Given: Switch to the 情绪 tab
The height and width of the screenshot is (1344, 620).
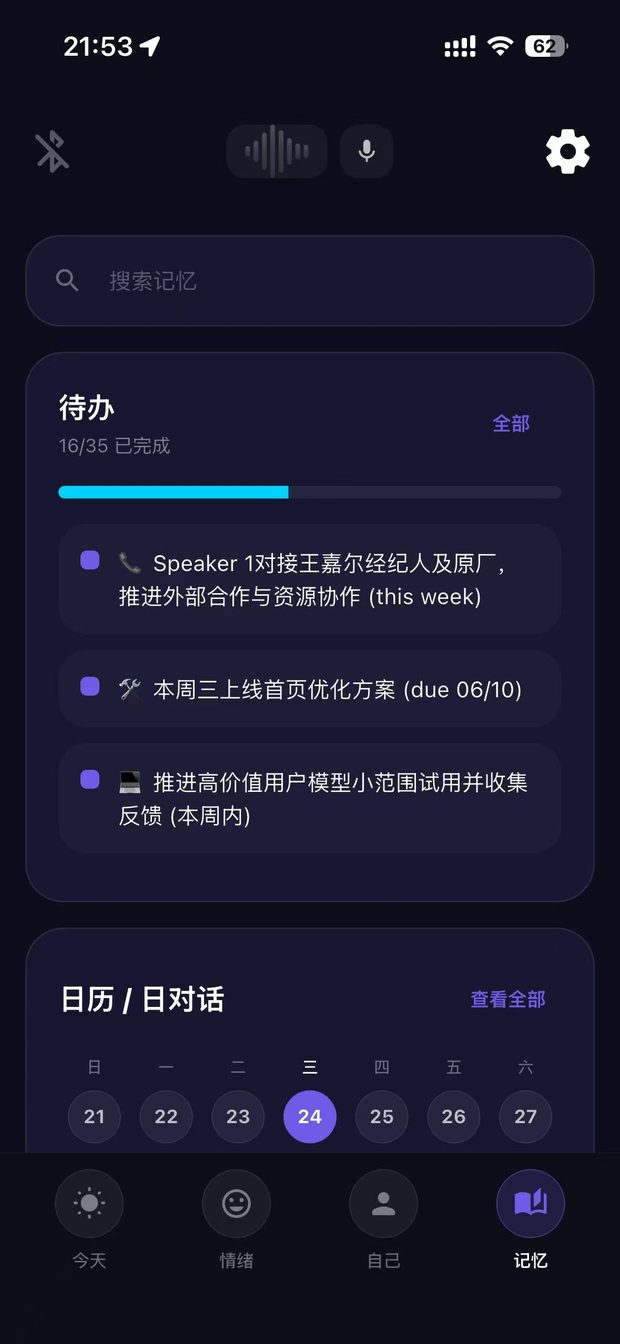Looking at the screenshot, I should [x=236, y=1220].
